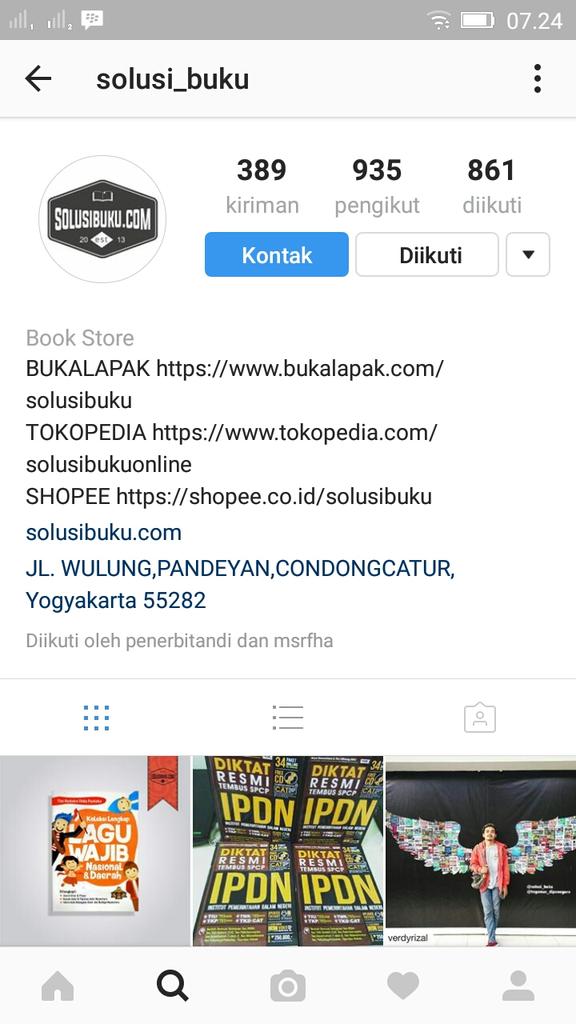Go to the home feed tab
This screenshot has height=1024, width=576.
tap(57, 985)
